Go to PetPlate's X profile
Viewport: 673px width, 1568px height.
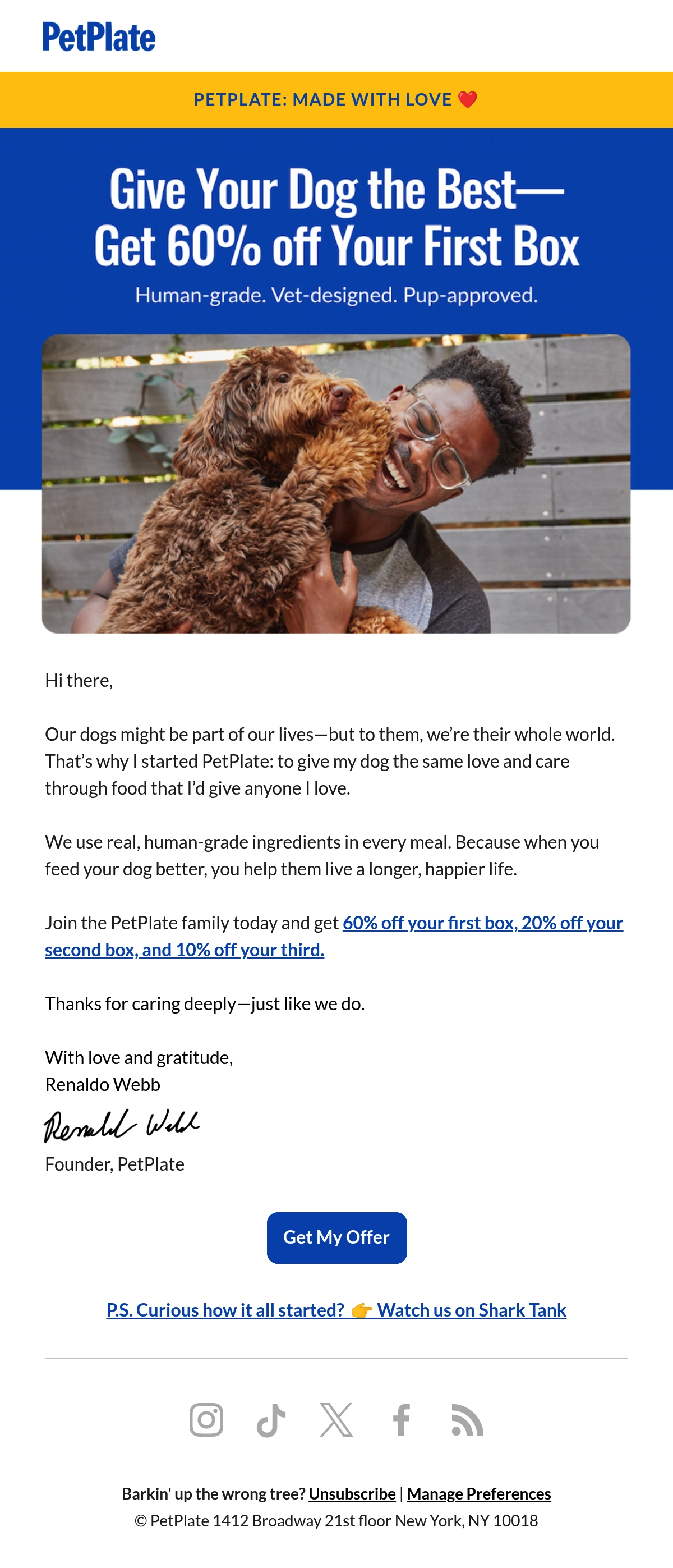click(336, 1419)
